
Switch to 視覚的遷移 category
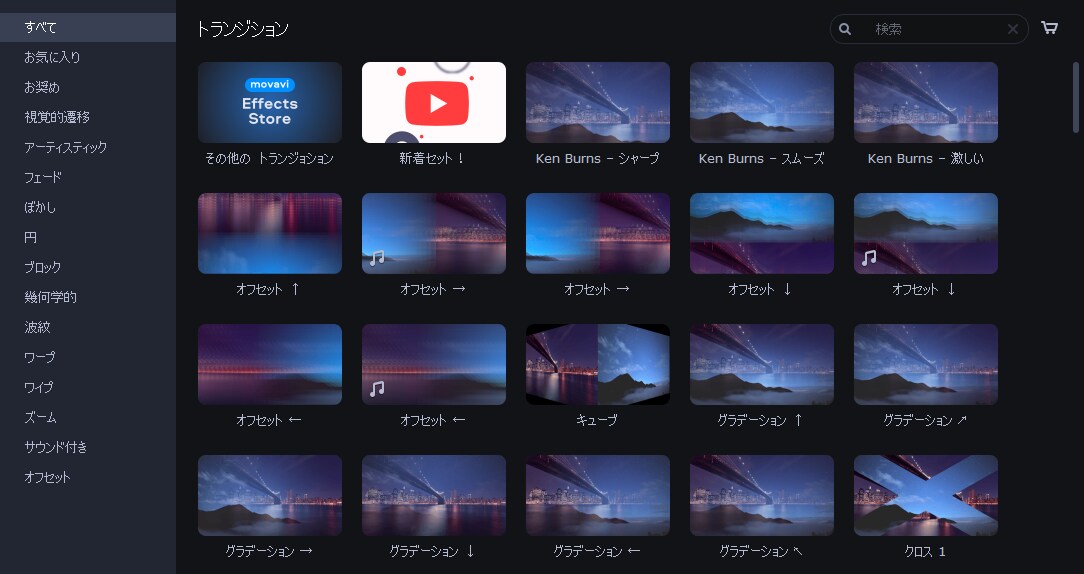[x=57, y=117]
